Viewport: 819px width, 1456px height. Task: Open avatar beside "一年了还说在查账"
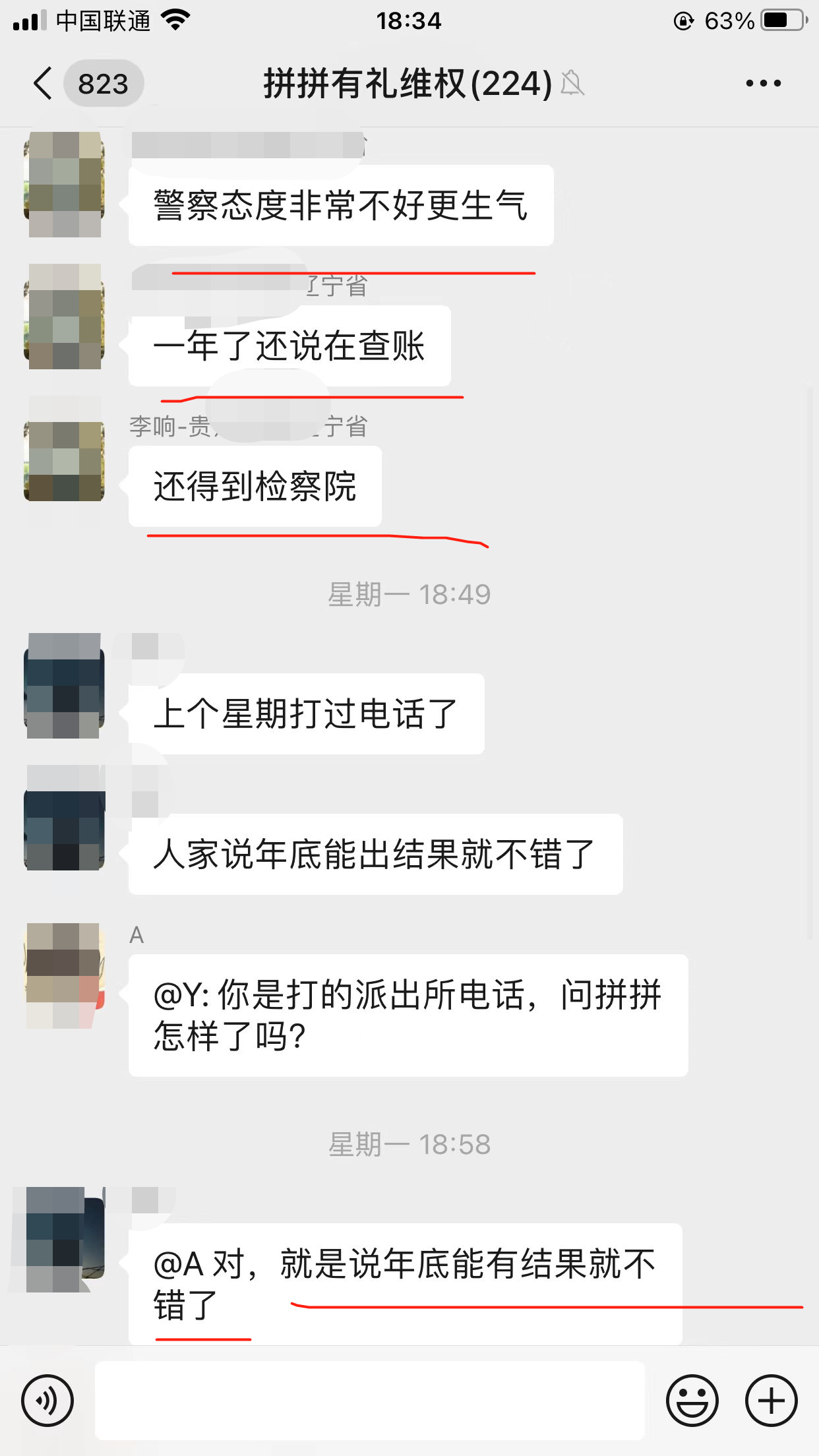point(64,317)
